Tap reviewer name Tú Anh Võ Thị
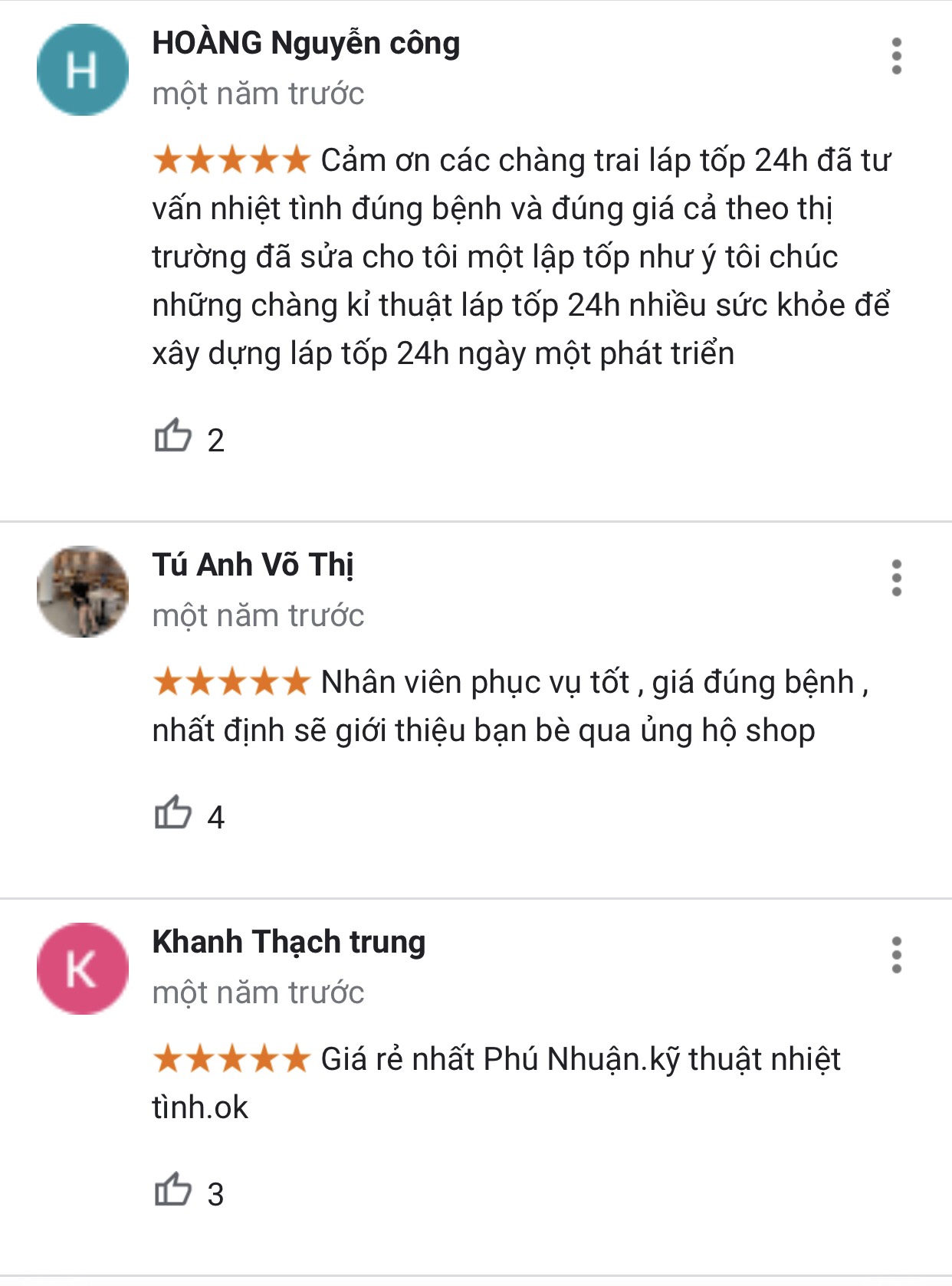 click(x=253, y=566)
